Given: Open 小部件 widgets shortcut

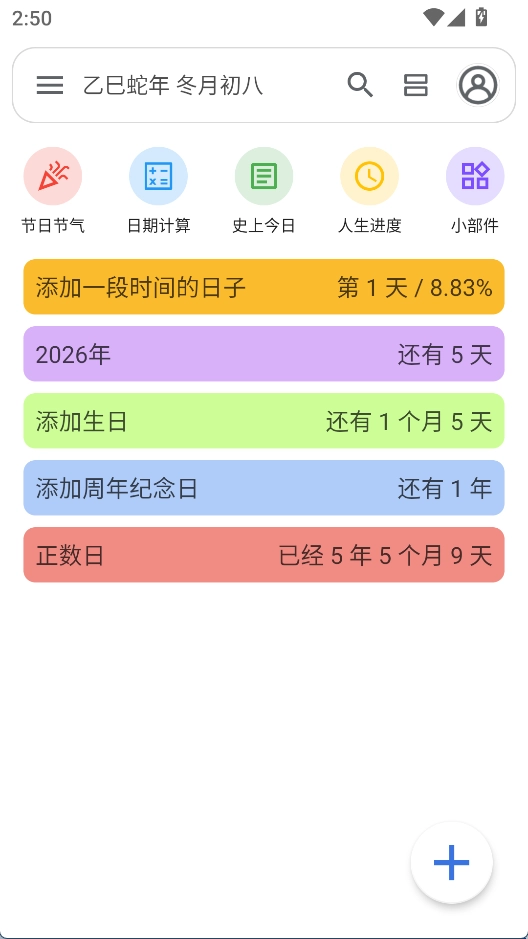Looking at the screenshot, I should [475, 190].
